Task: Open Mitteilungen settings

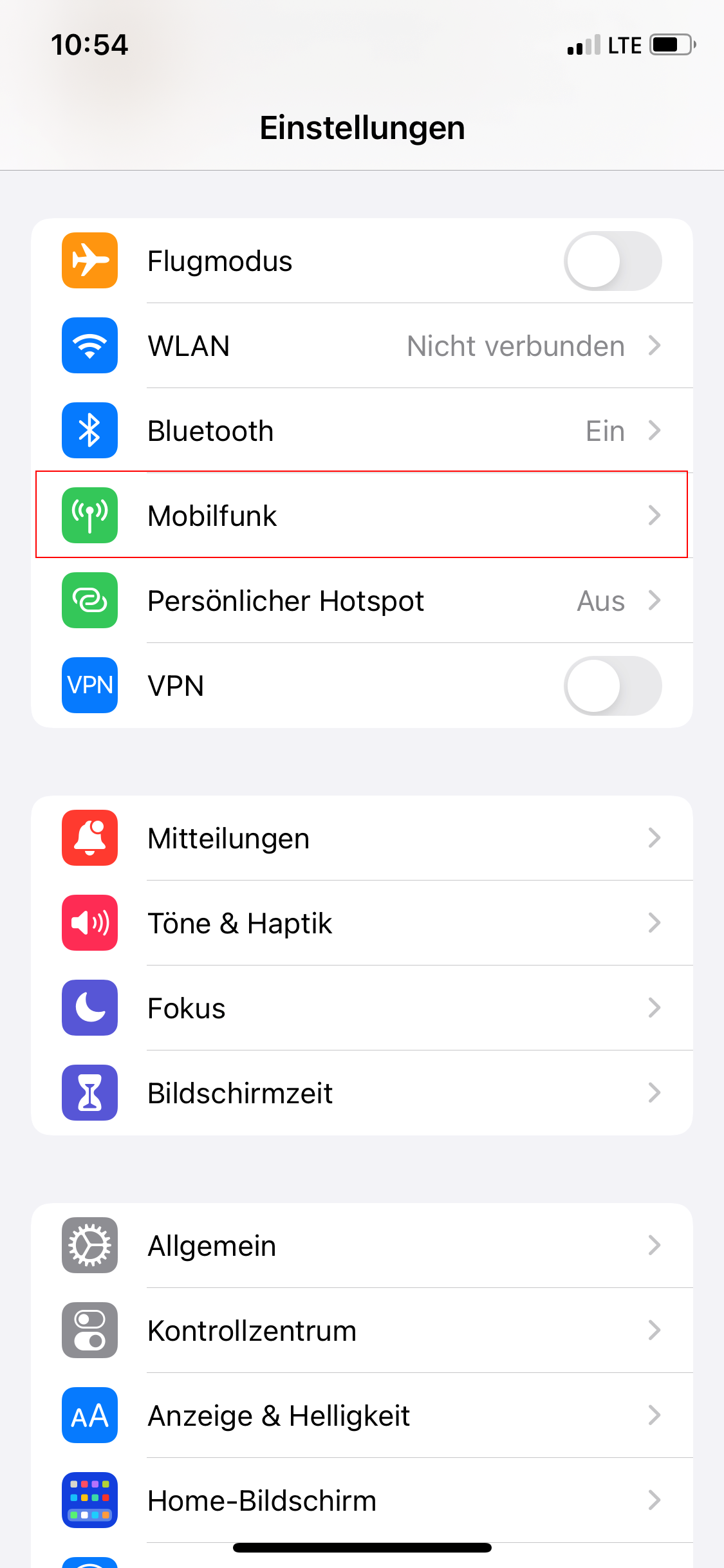Action: pos(362,838)
